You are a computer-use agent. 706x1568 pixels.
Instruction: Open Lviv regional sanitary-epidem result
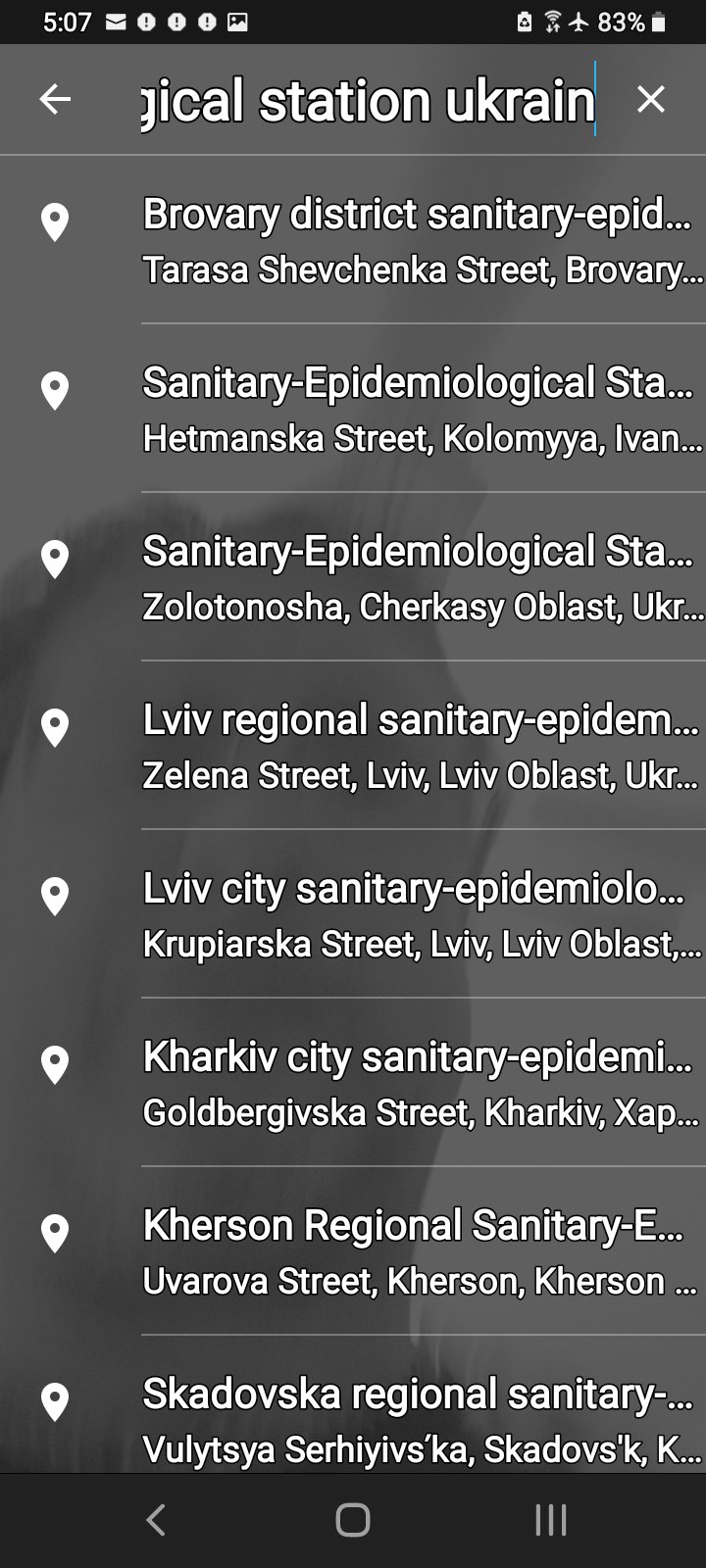click(417, 746)
